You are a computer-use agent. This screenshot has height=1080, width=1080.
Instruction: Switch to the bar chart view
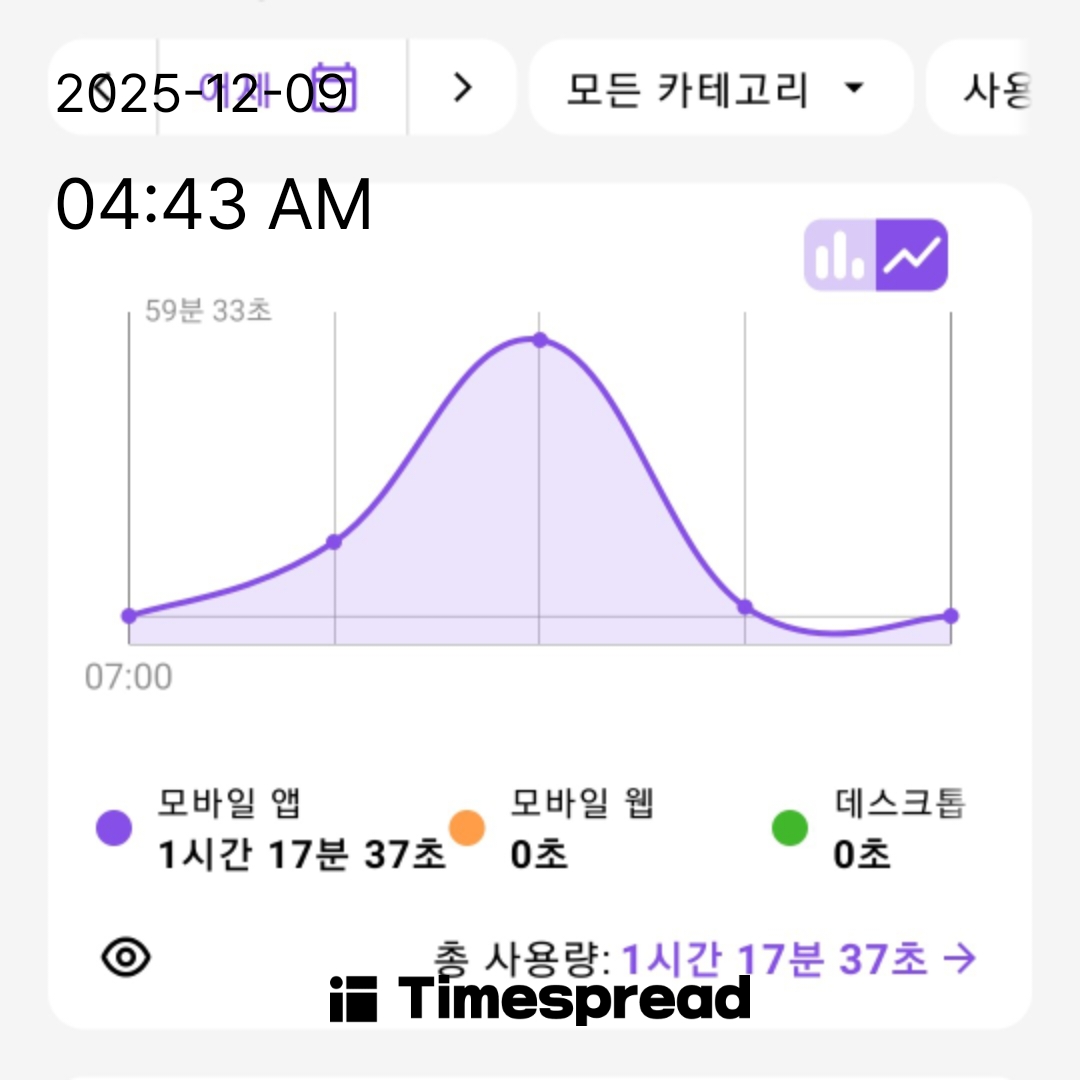click(840, 255)
